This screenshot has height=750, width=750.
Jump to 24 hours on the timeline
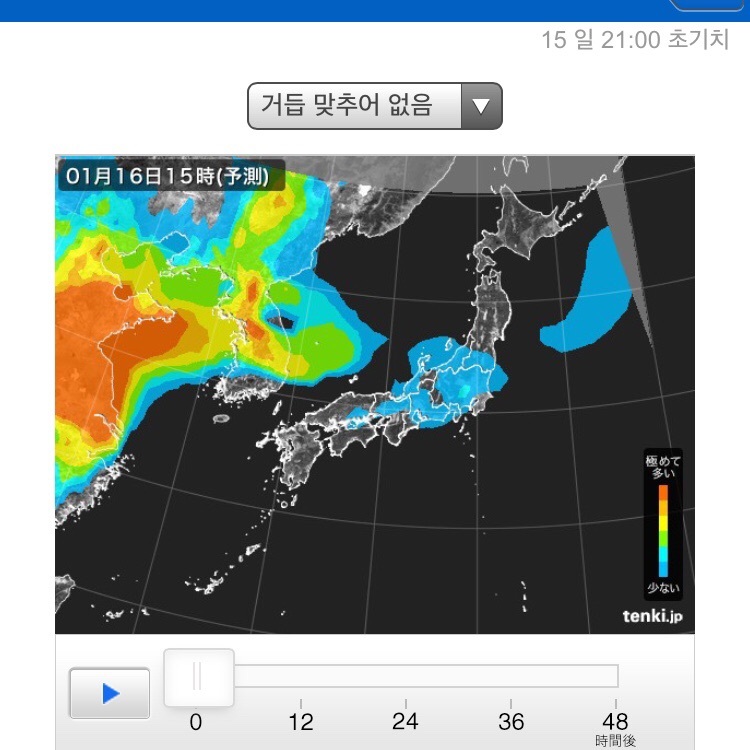405,721
